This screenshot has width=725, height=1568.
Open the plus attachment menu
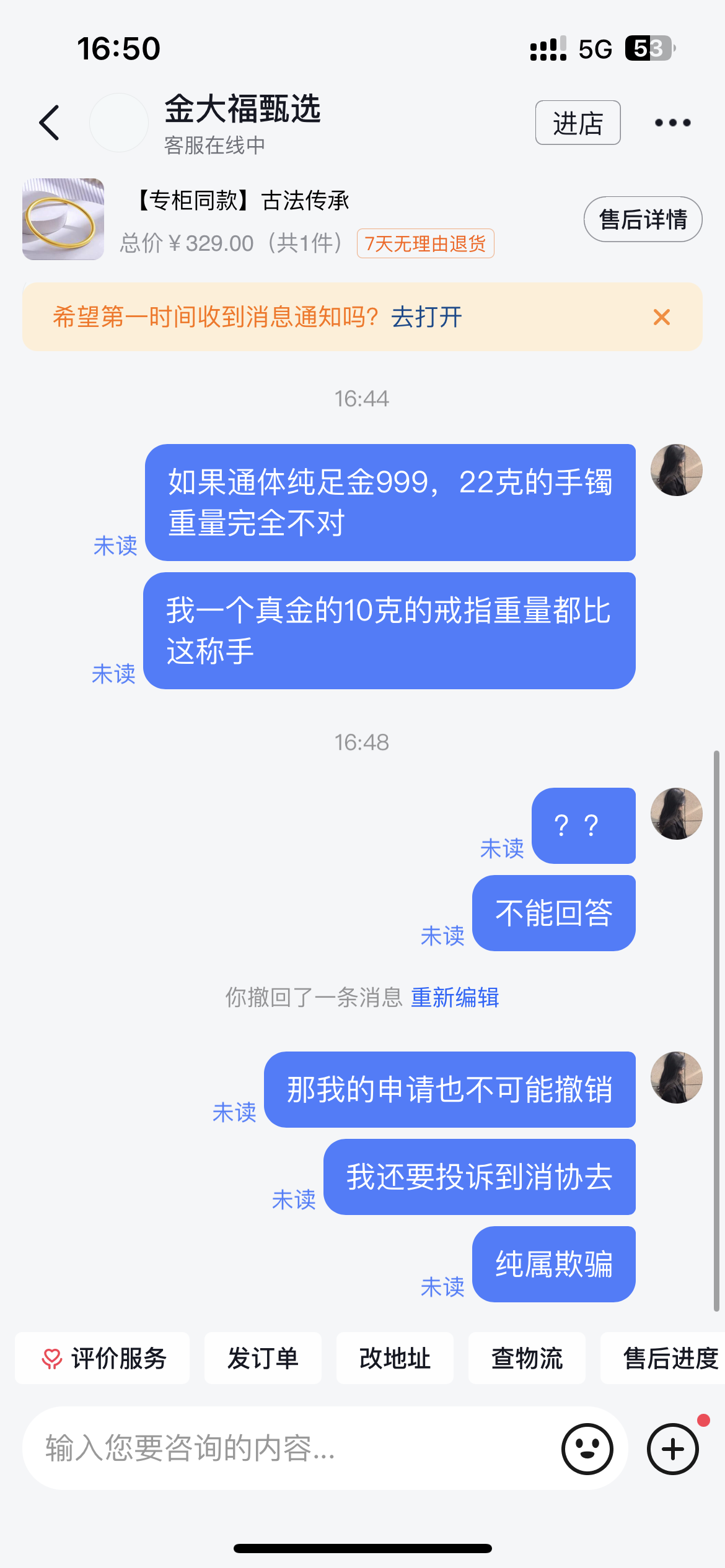click(673, 1448)
